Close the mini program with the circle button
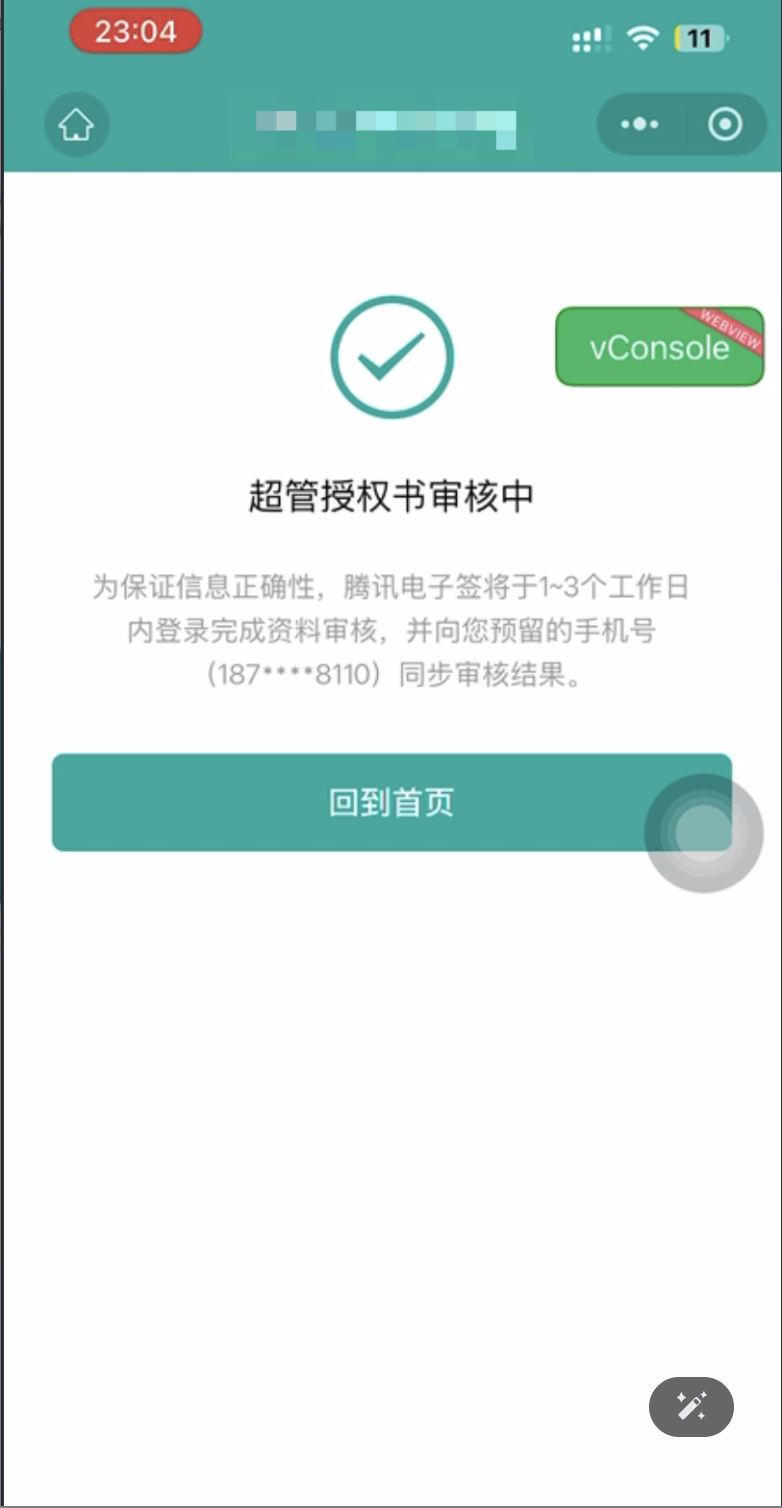The width and height of the screenshot is (782, 1508). click(725, 125)
